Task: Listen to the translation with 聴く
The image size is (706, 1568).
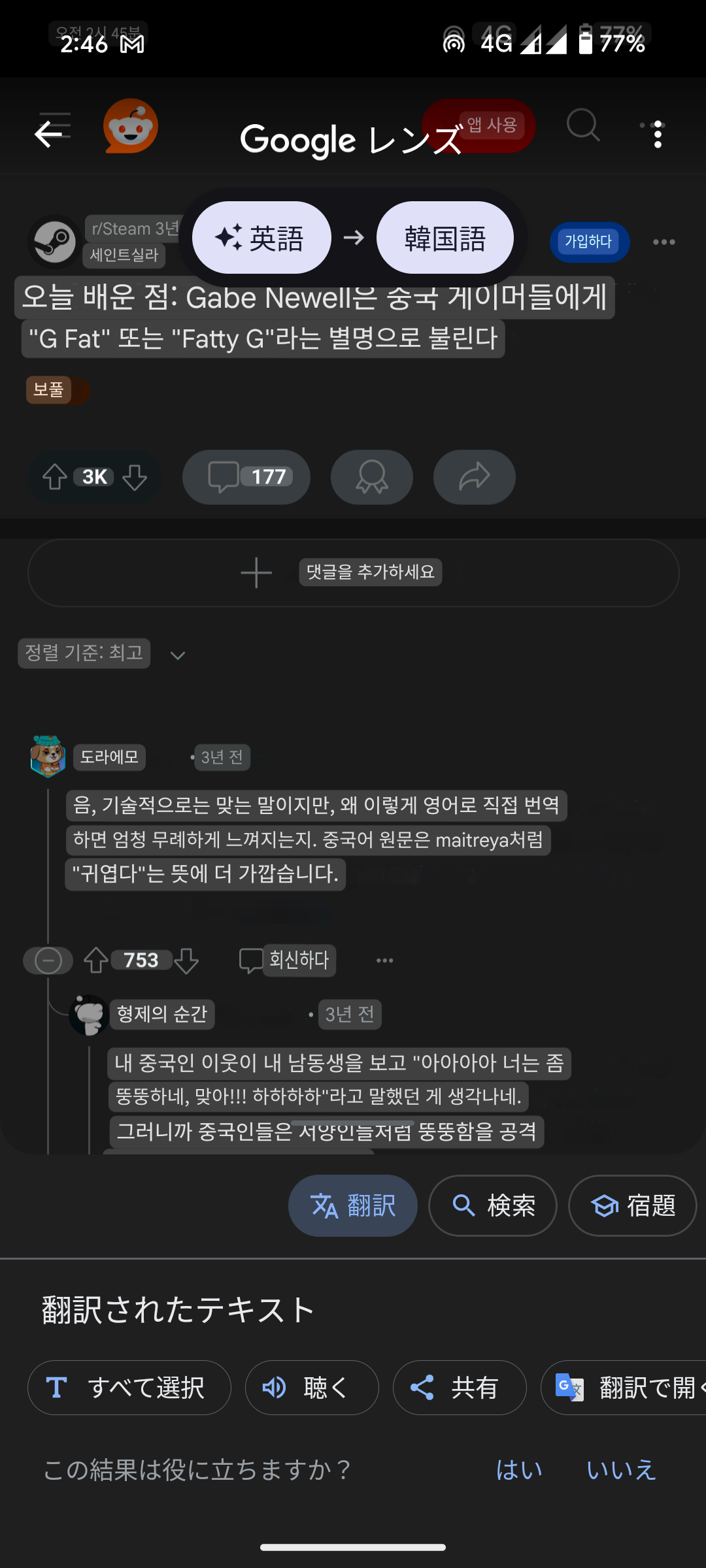Action: click(x=312, y=1388)
